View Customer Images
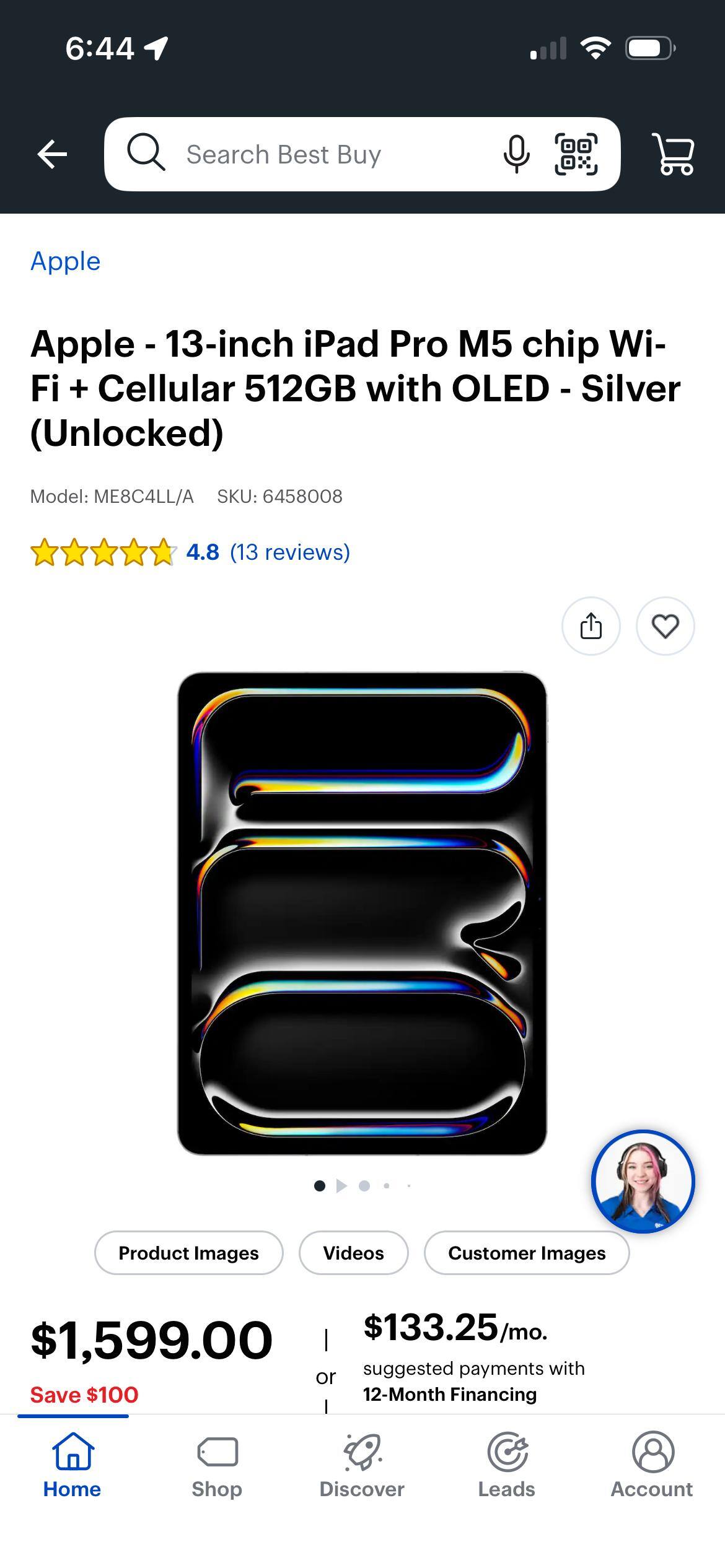 [527, 1253]
